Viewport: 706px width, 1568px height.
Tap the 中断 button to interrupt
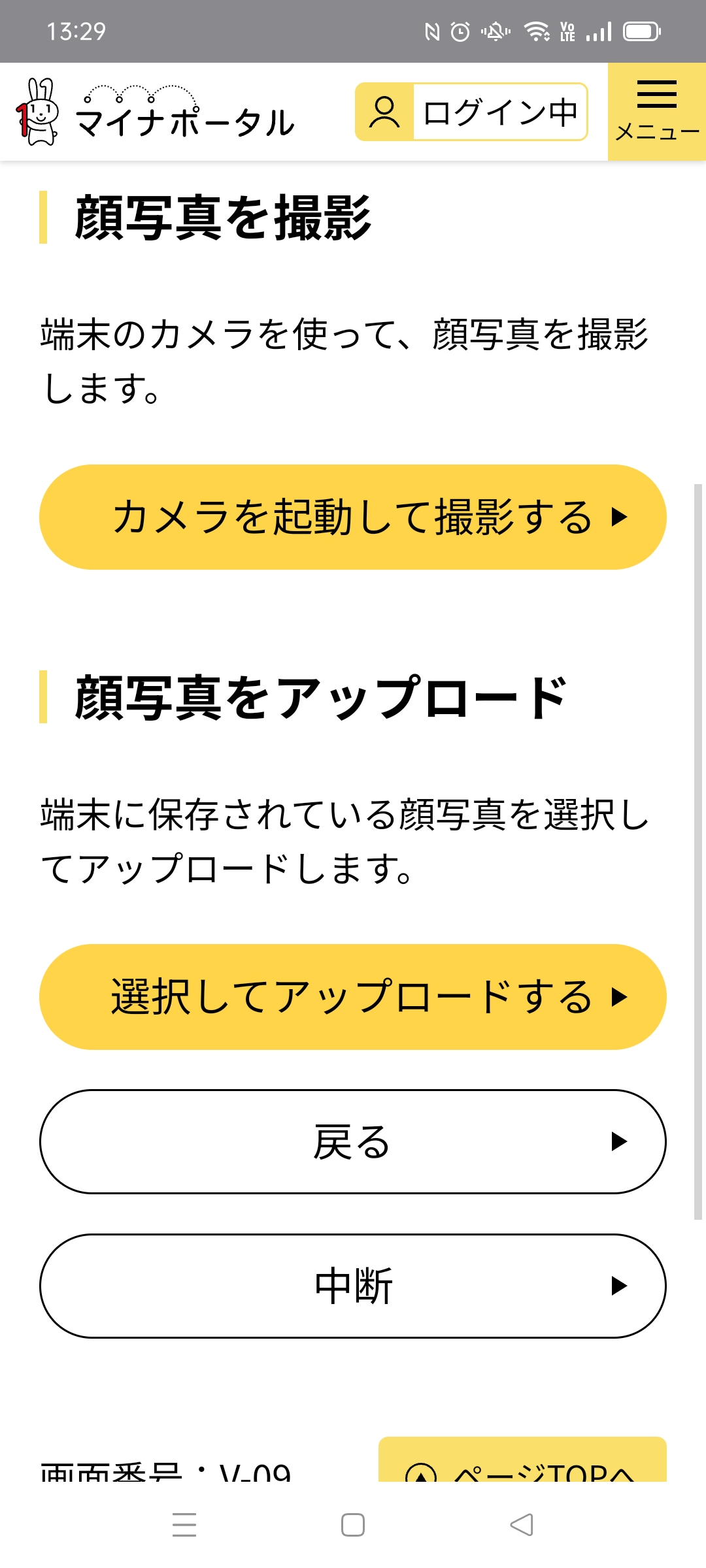[x=353, y=1286]
